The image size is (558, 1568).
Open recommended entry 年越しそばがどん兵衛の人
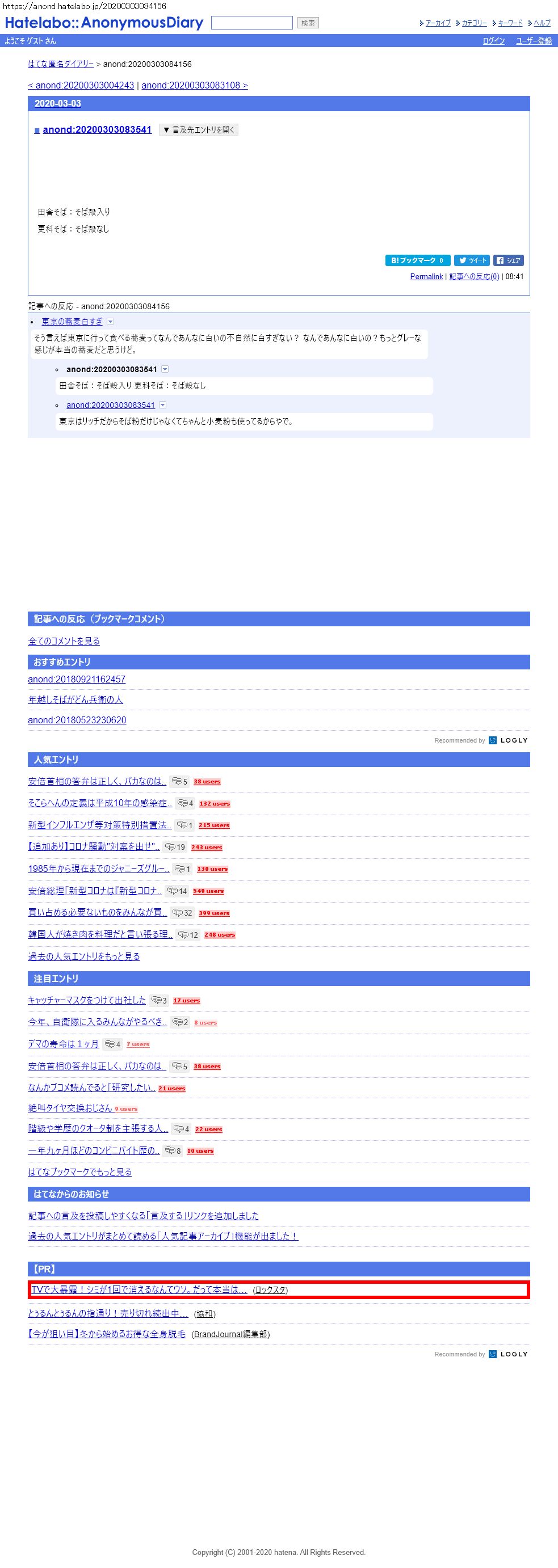(x=75, y=699)
